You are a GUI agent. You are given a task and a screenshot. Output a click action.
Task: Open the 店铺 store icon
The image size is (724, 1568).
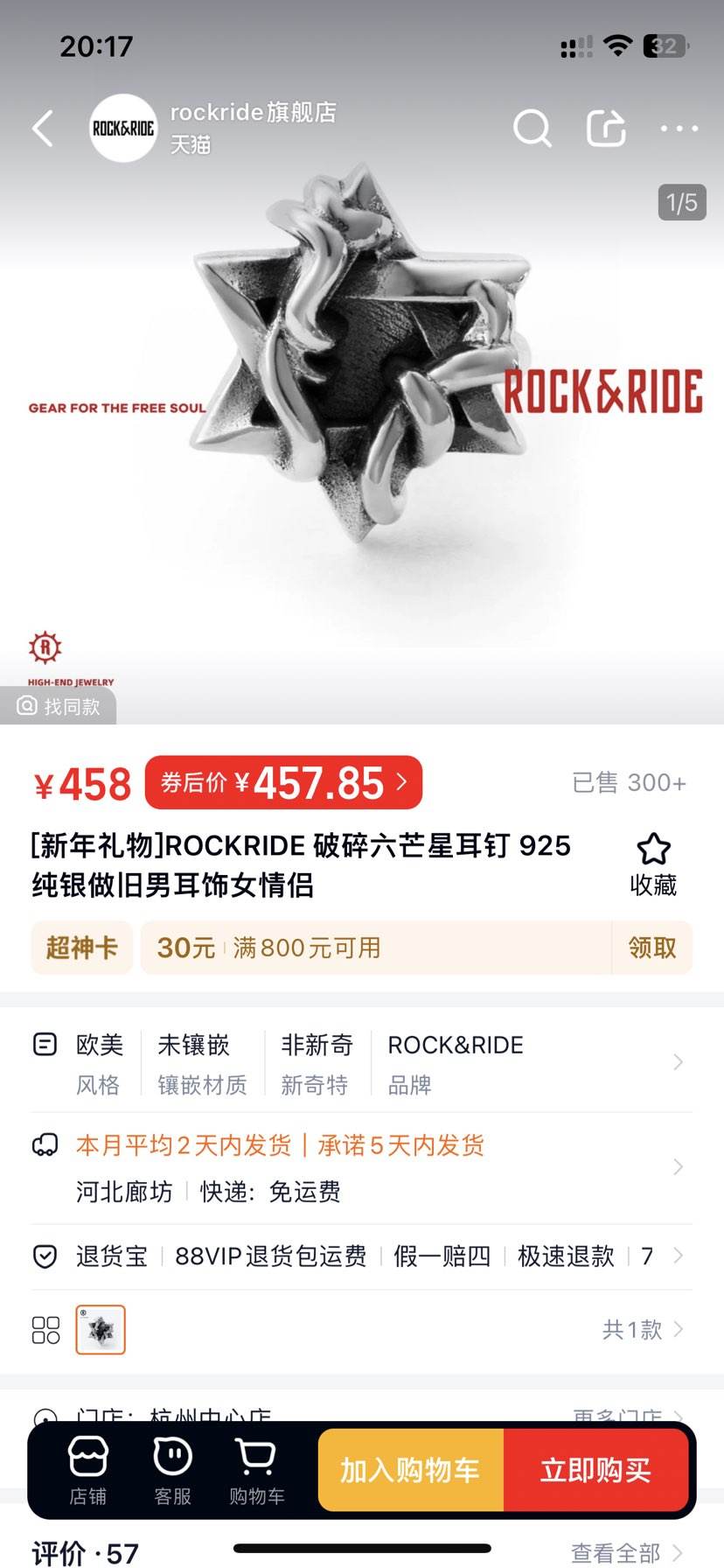click(x=86, y=1468)
